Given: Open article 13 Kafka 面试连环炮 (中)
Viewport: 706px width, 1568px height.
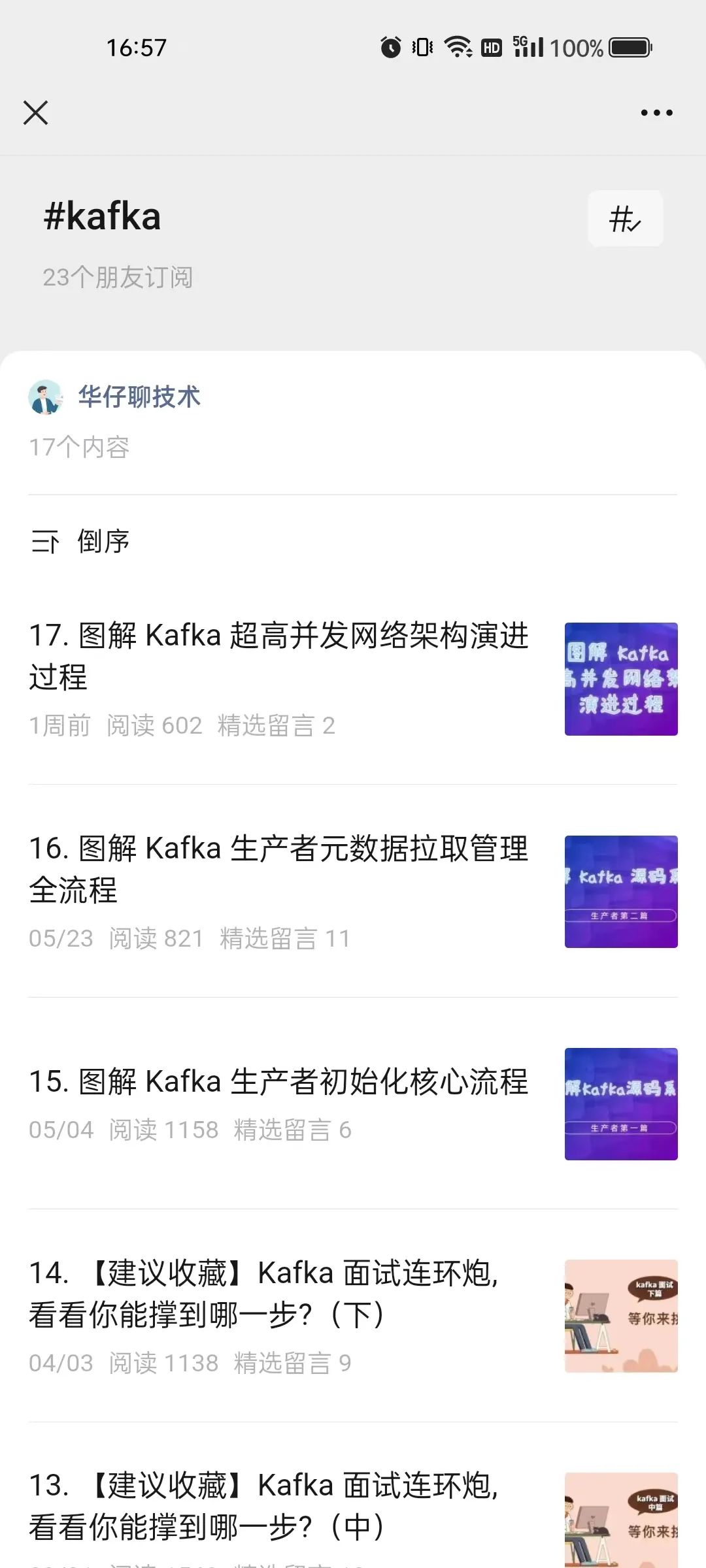Looking at the screenshot, I should point(264,1506).
